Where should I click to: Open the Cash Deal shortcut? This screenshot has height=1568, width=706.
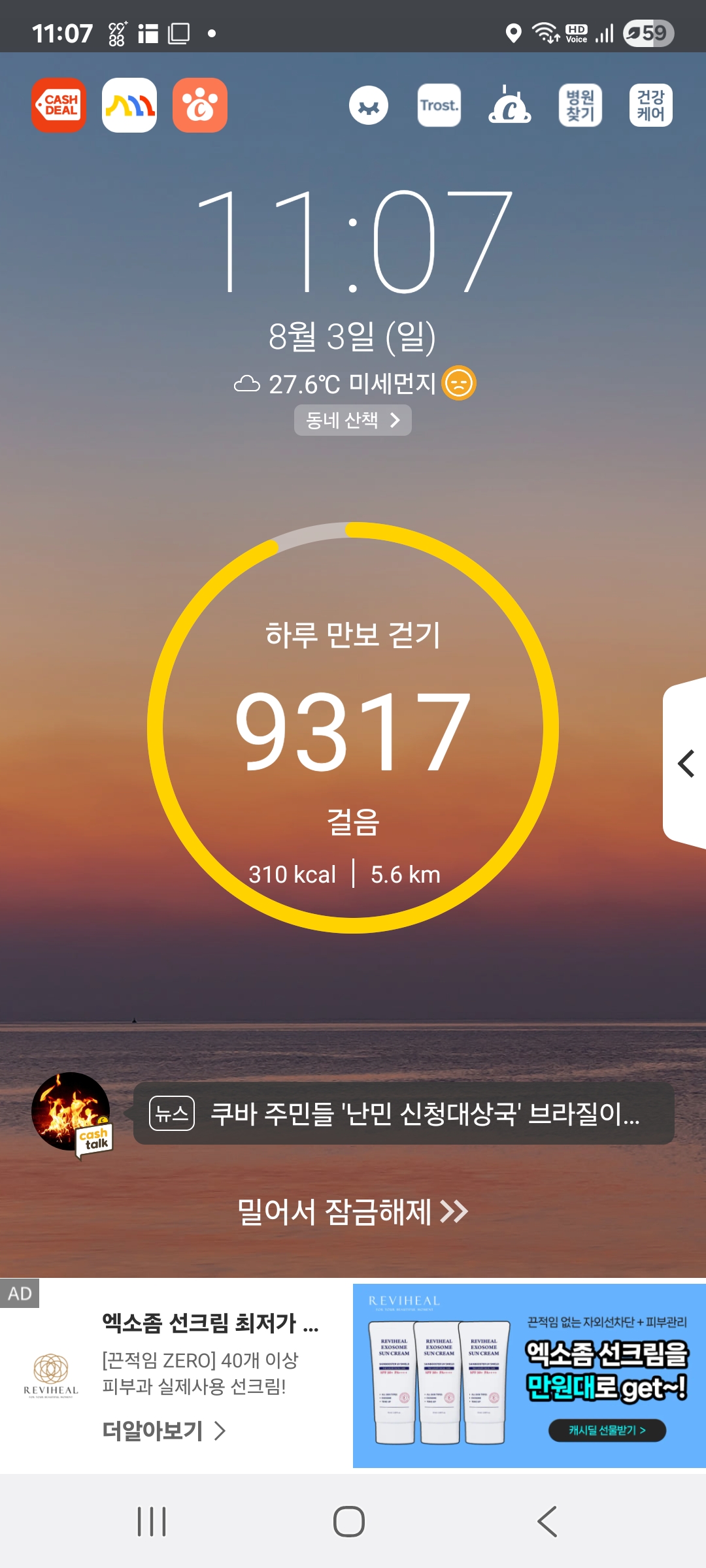(59, 105)
